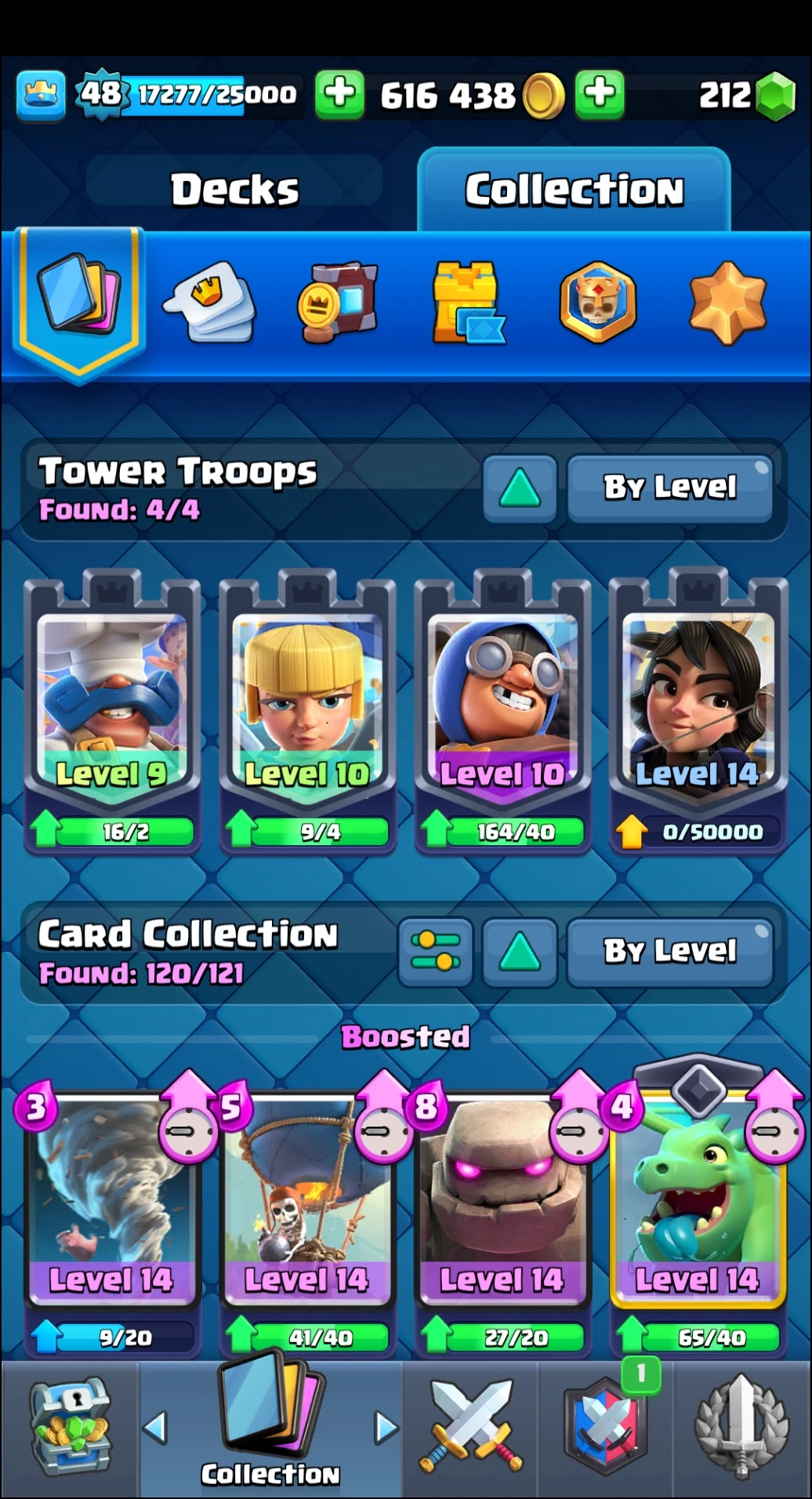This screenshot has width=812, height=1499.
Task: Open the emotes collection tab
Action: click(209, 303)
